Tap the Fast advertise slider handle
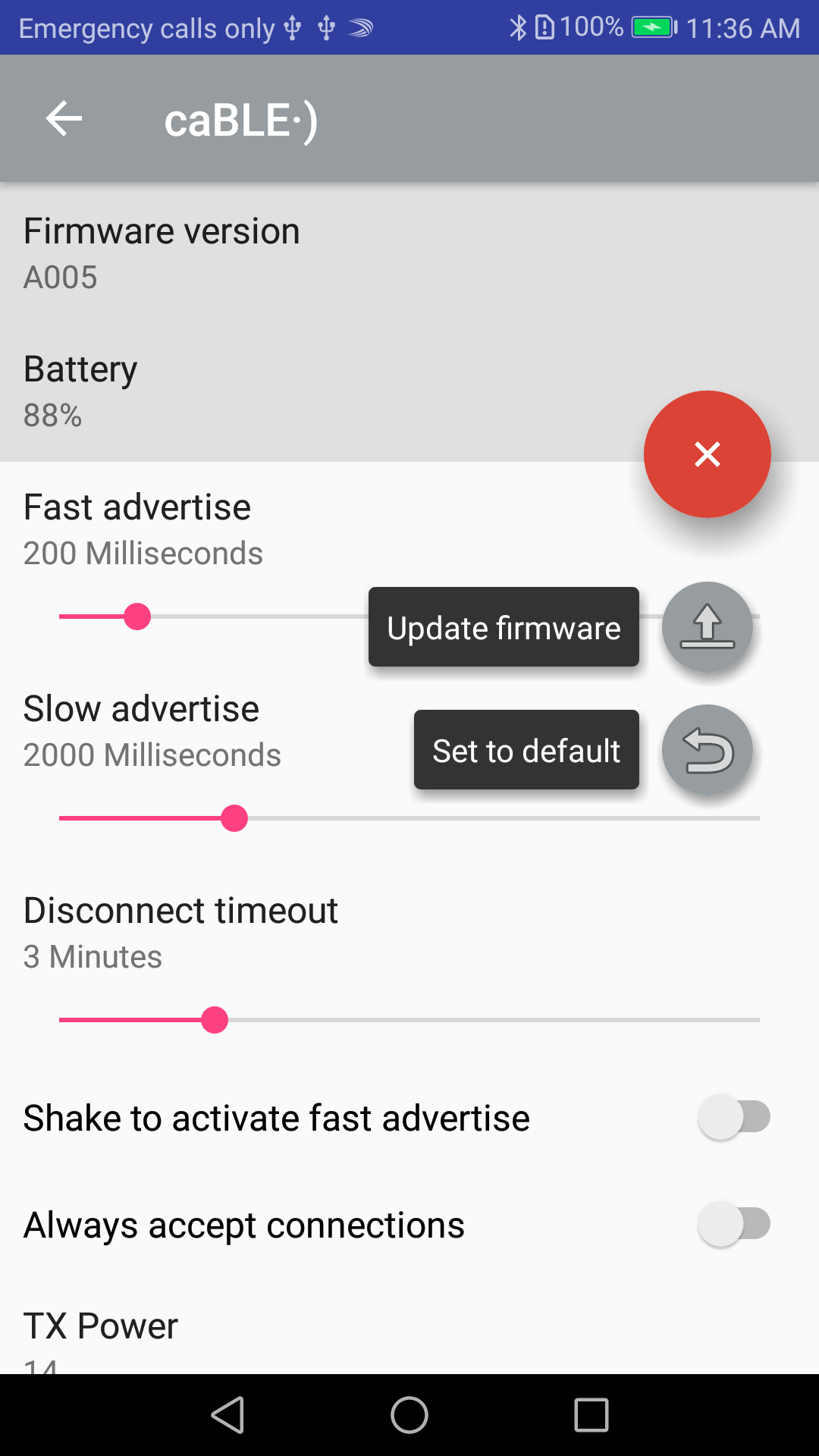Image resolution: width=819 pixels, height=1456 pixels. coord(137,617)
